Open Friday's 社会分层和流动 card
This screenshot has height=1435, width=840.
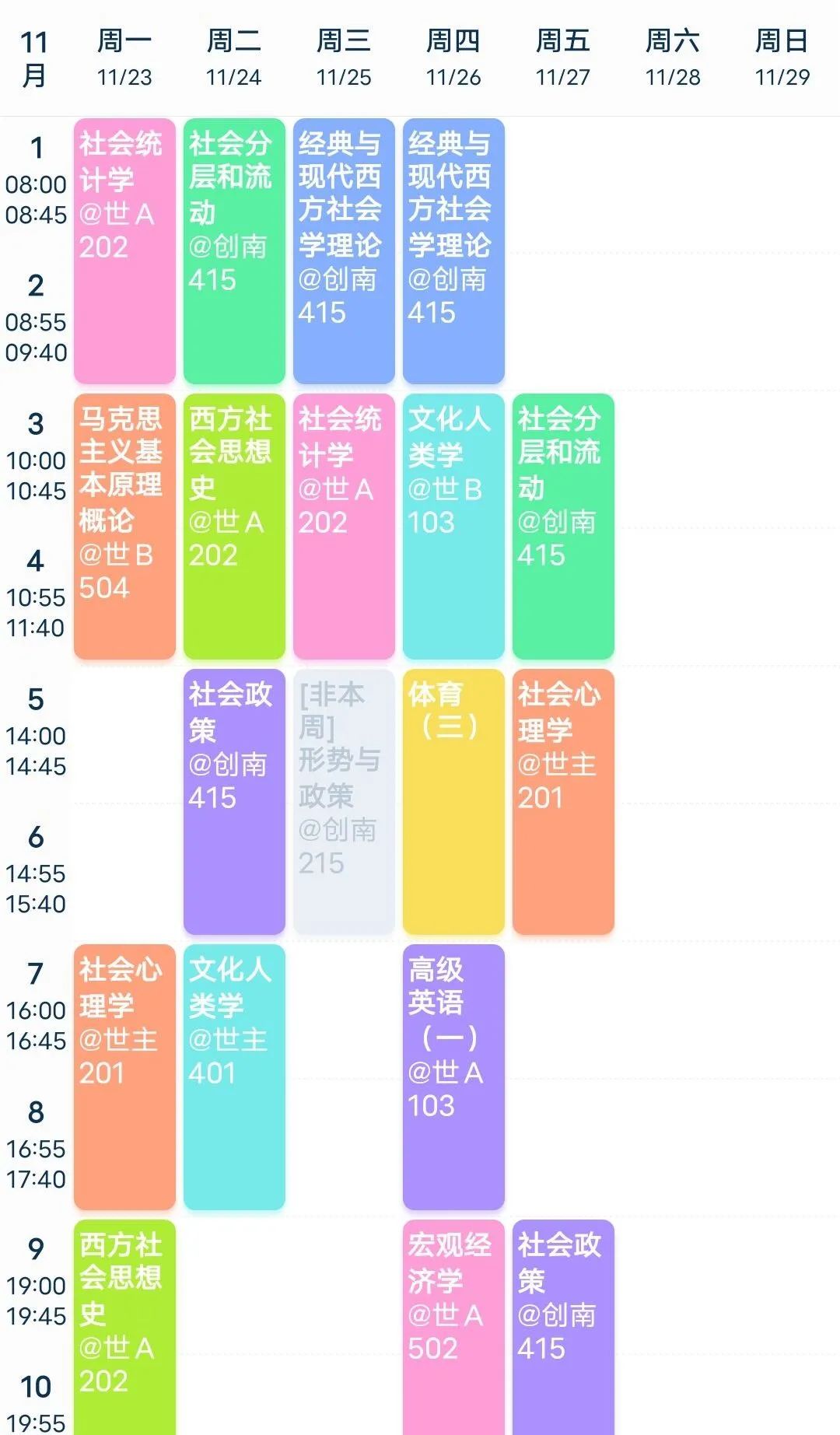coord(563,527)
